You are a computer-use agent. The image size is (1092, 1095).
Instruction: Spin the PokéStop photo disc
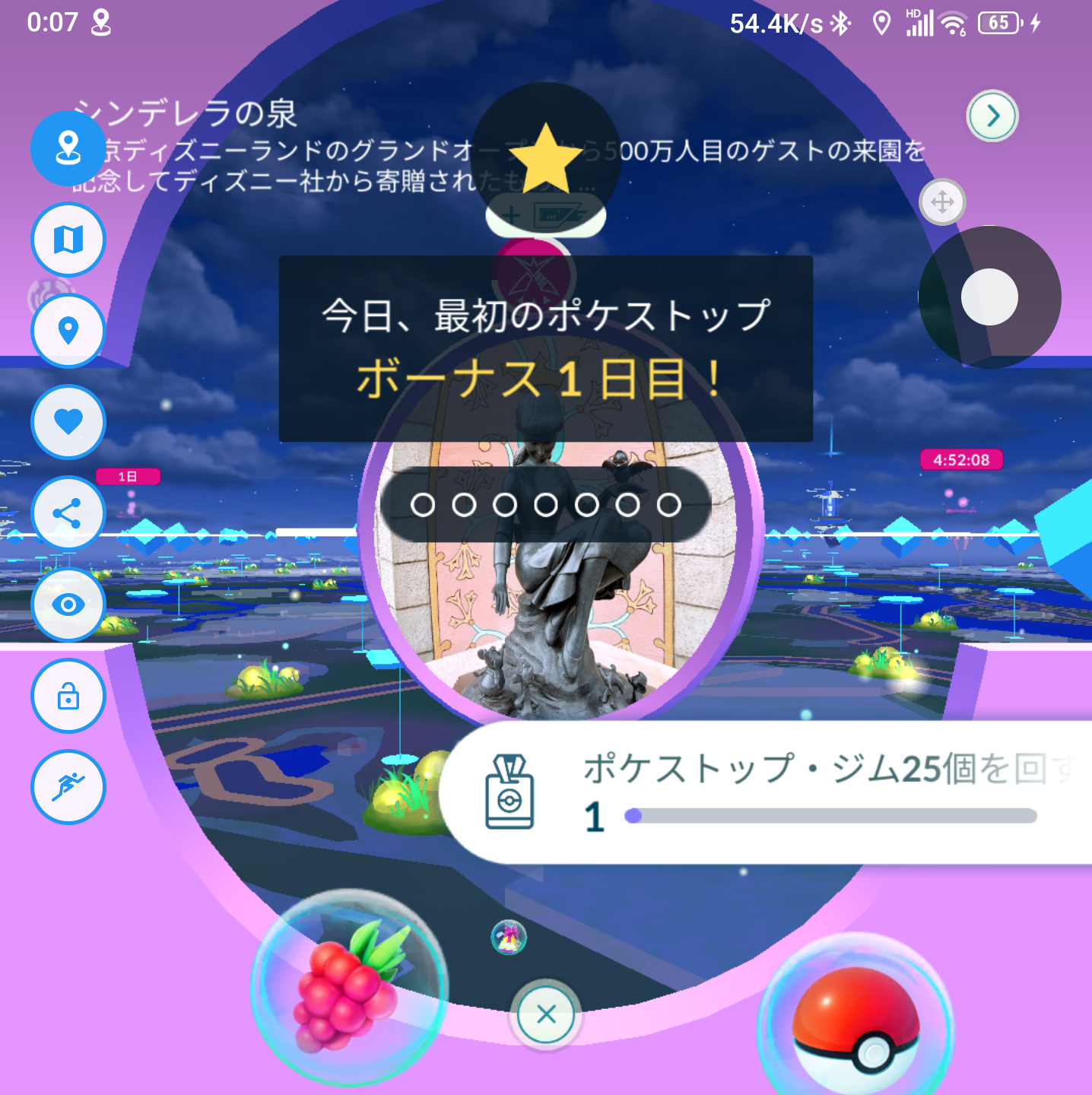coord(559,608)
